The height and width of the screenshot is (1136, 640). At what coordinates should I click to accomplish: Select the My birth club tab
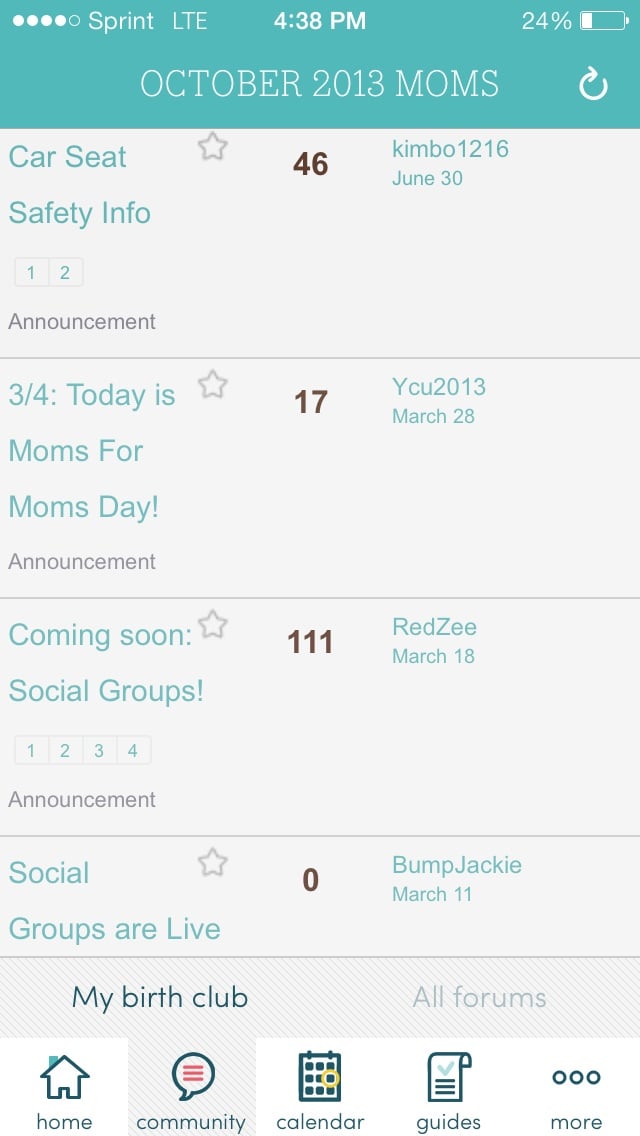[x=160, y=997]
